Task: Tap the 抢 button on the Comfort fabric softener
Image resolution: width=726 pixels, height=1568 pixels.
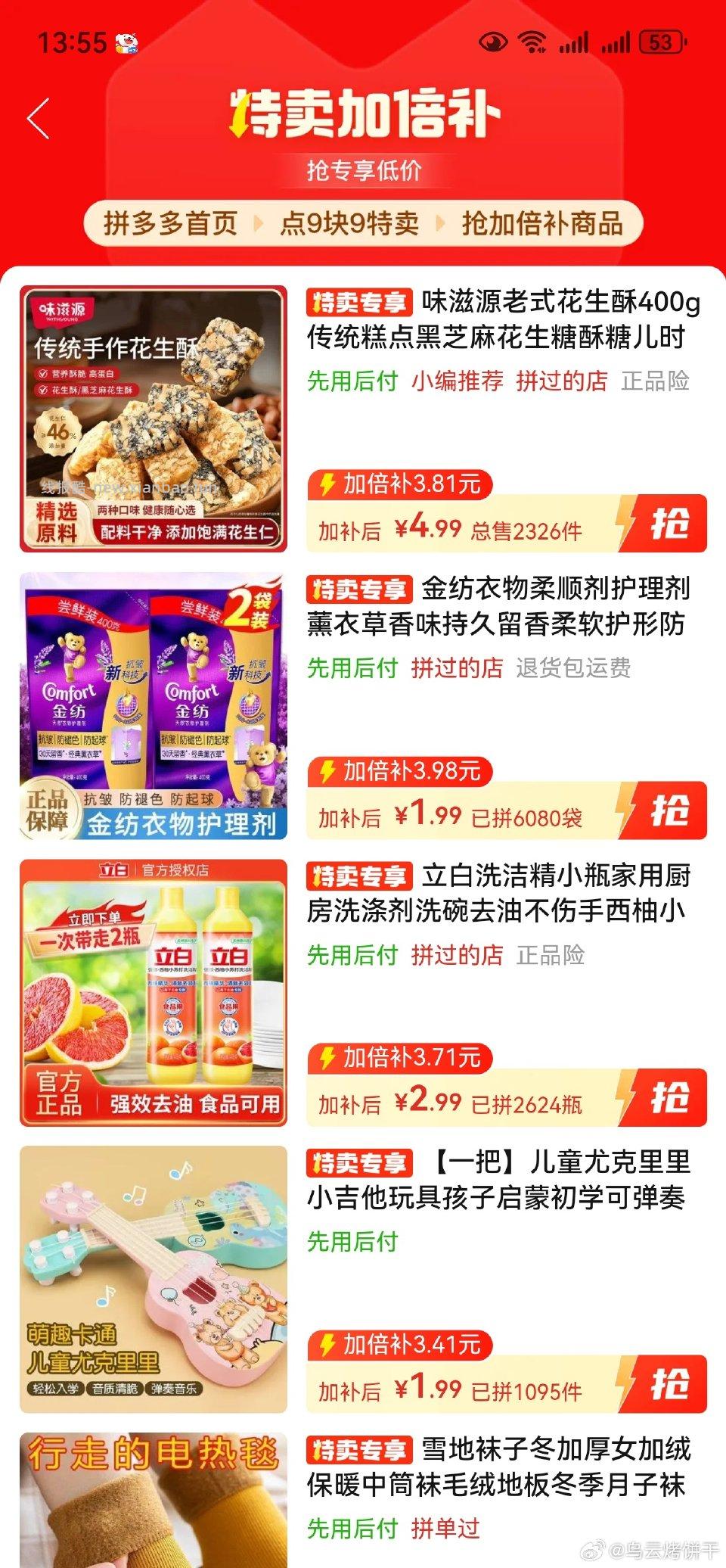Action: point(672,811)
